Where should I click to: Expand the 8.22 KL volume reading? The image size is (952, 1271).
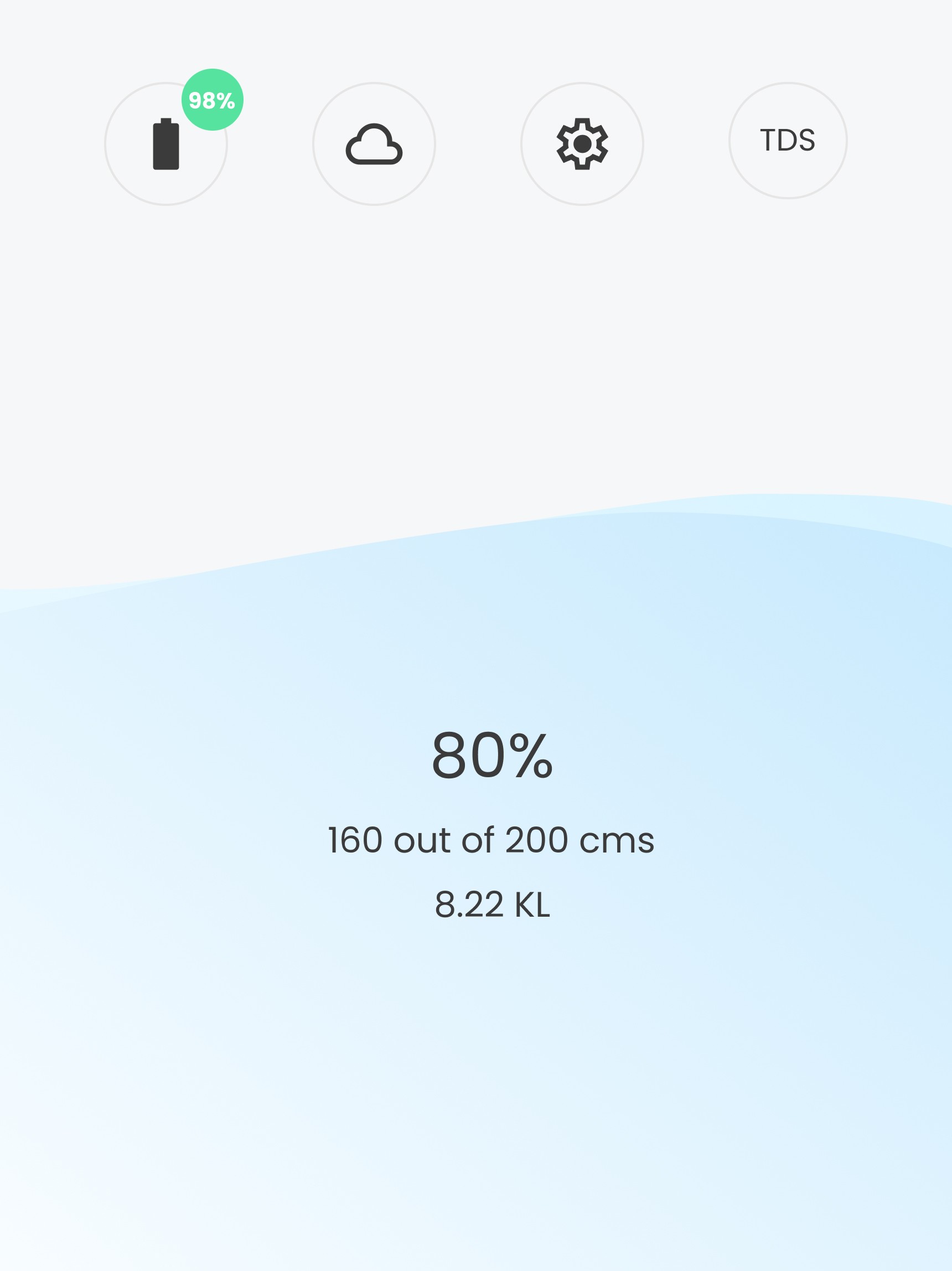491,905
